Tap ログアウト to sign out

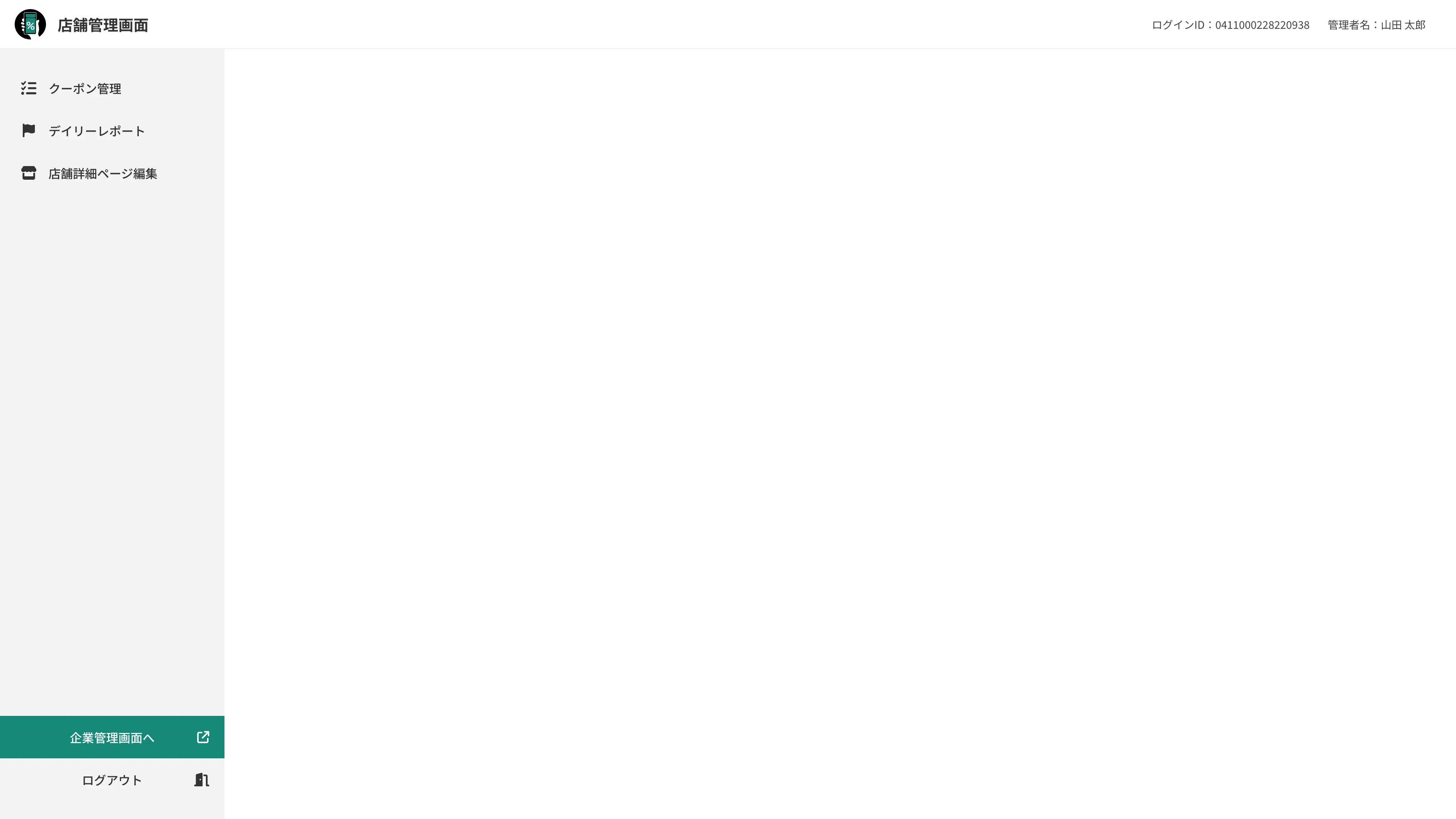click(112, 781)
